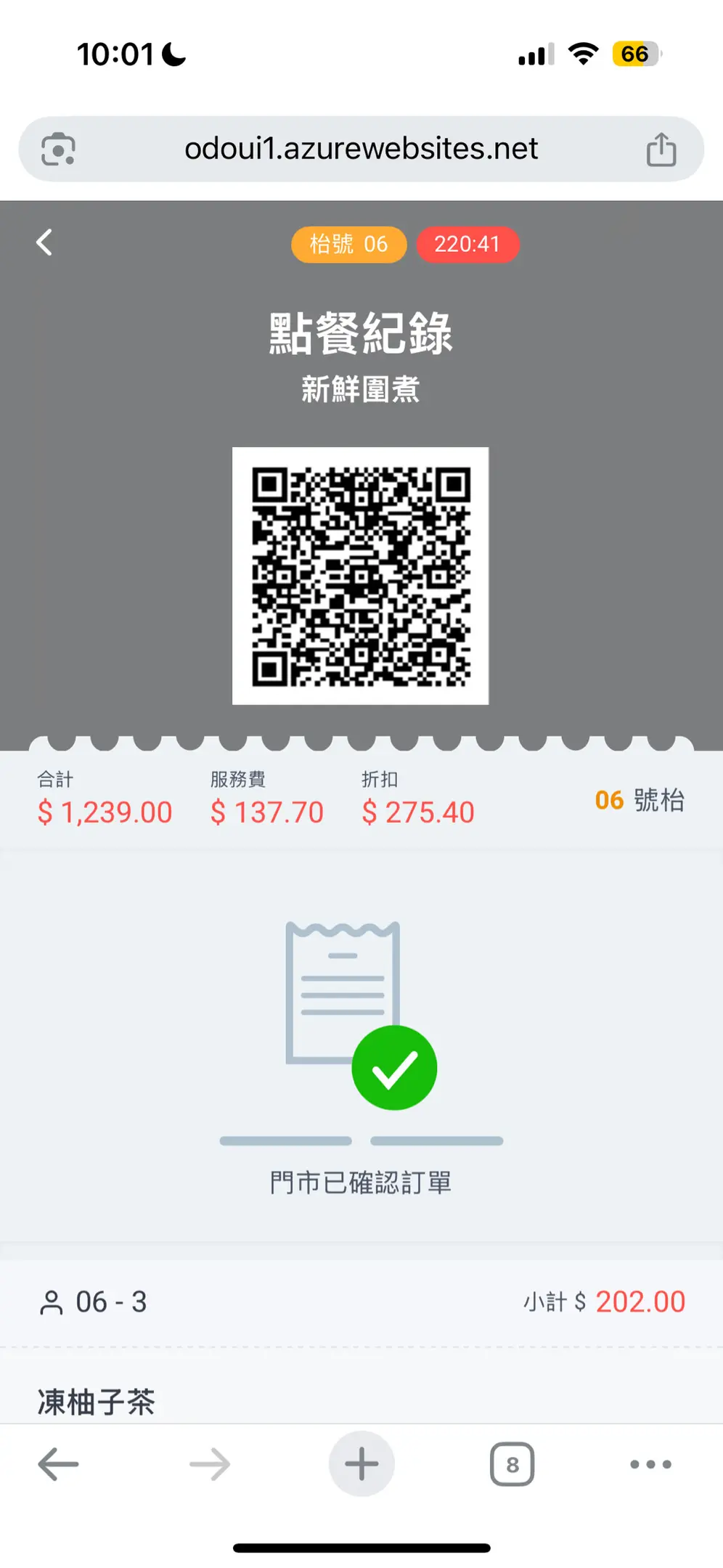View the 8 open tabs
The width and height of the screenshot is (723, 1568).
(x=512, y=1464)
